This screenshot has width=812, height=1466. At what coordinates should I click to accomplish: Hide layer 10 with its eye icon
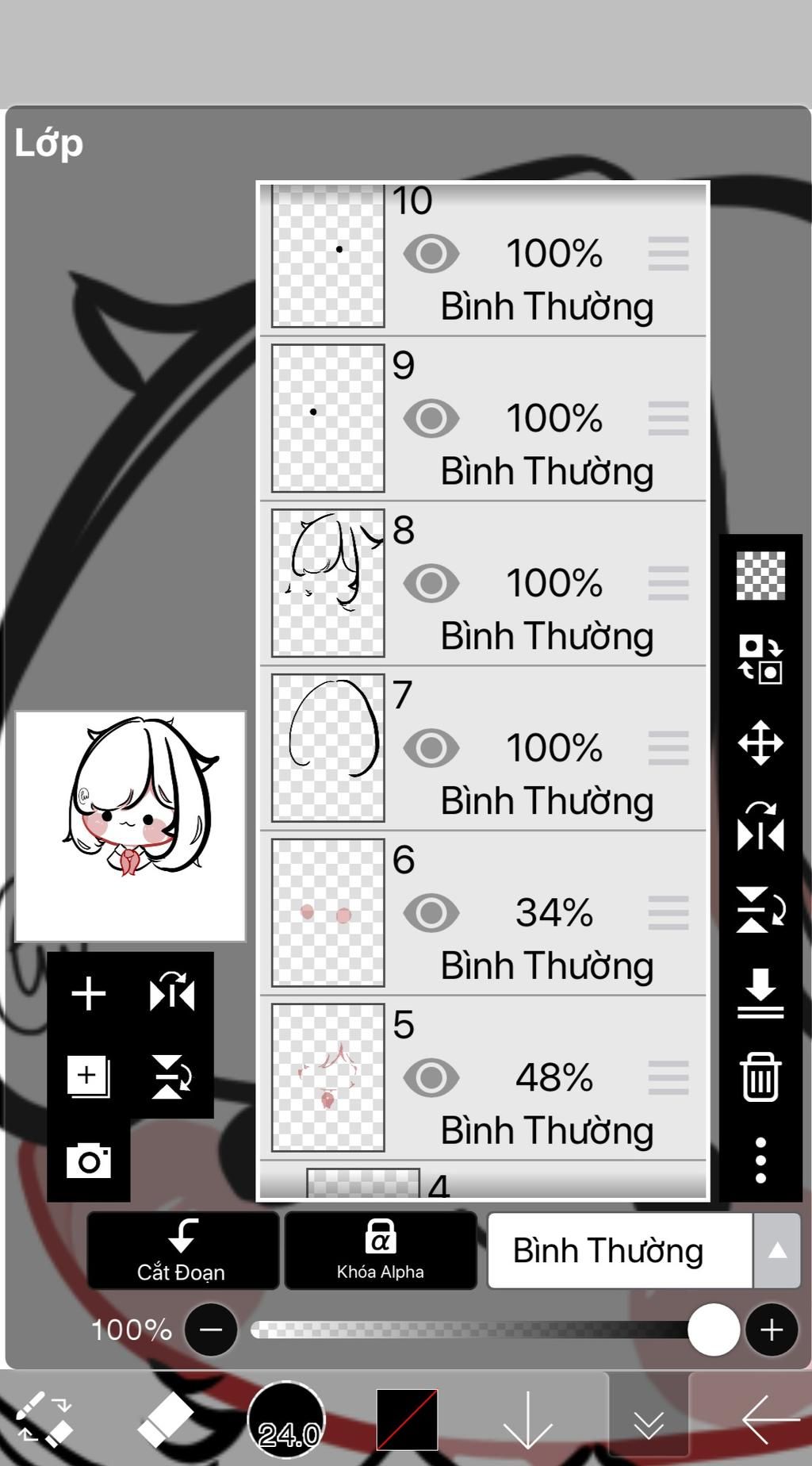coord(431,254)
